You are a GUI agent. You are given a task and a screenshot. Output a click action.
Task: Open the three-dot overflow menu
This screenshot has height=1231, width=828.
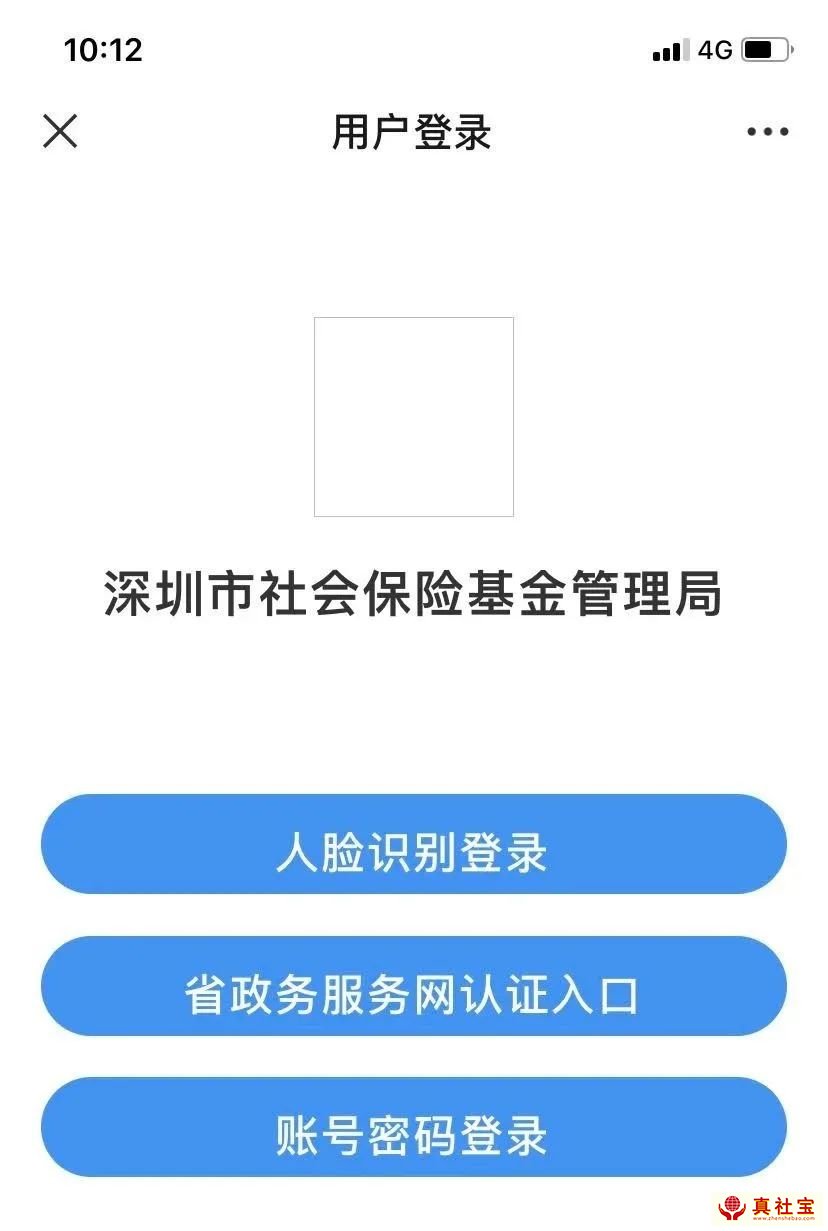tap(767, 132)
